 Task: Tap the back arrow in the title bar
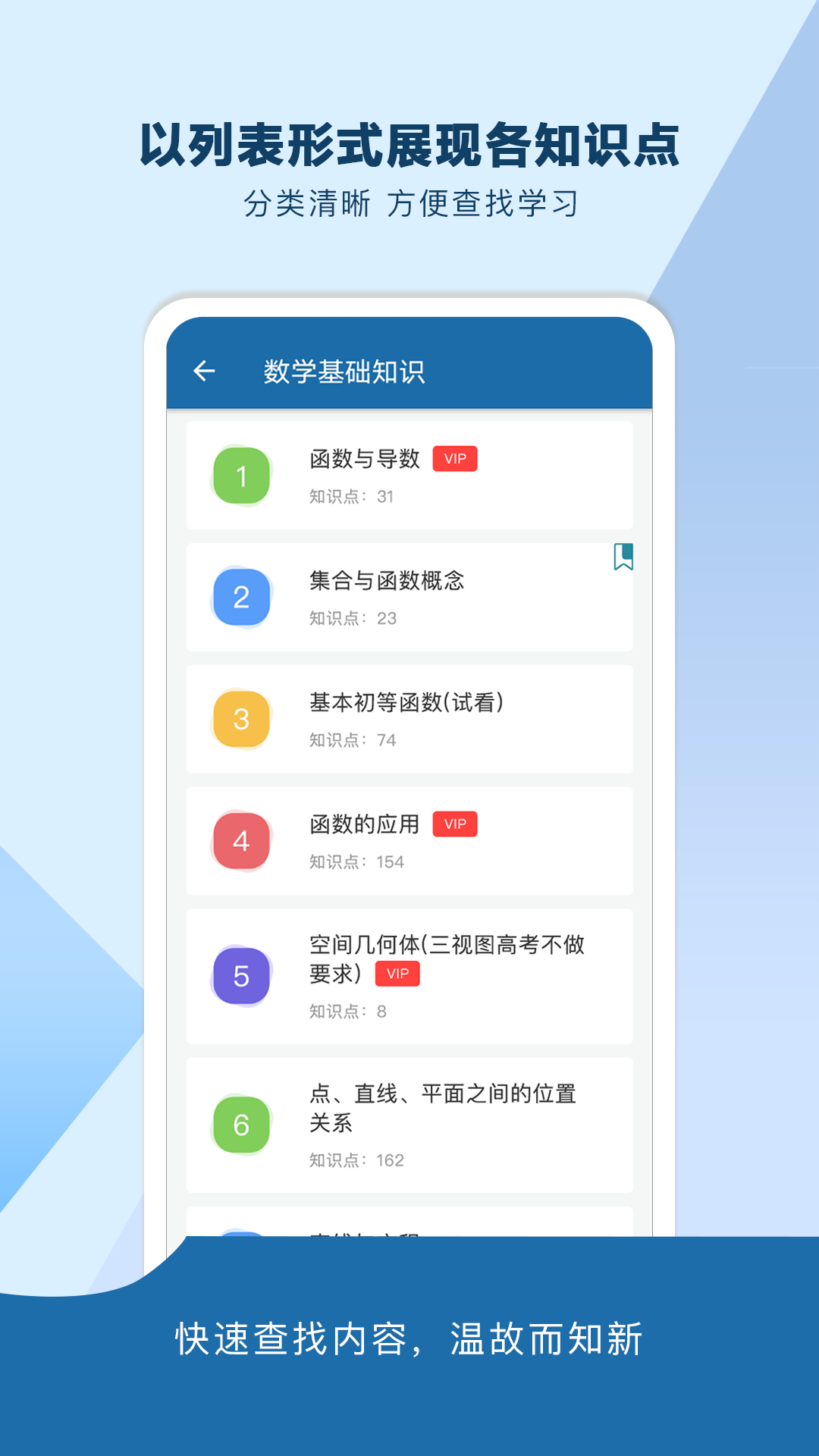coord(205,371)
